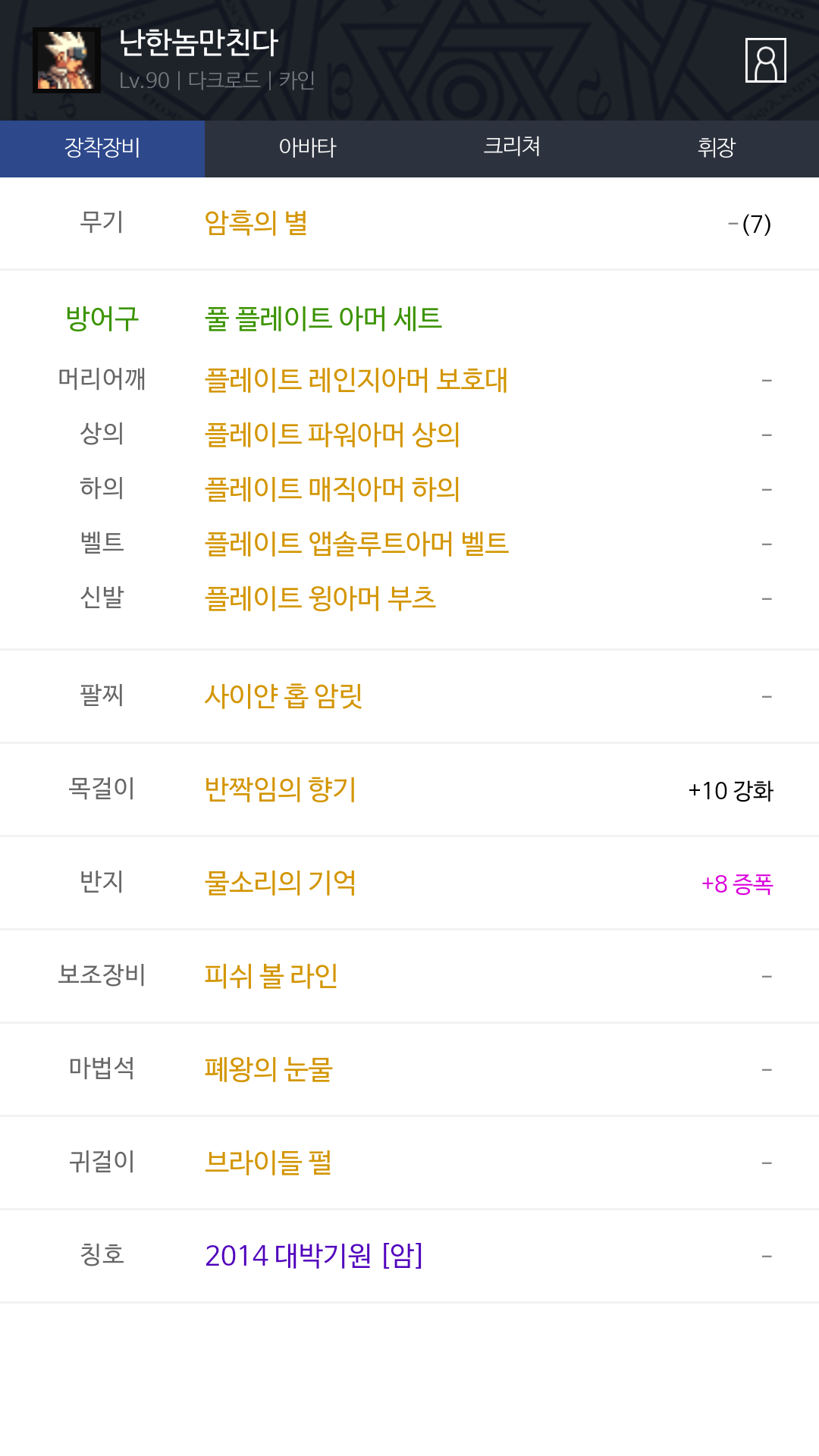819x1456 pixels.
Task: Open the profile icon in the header
Action: 766,60
